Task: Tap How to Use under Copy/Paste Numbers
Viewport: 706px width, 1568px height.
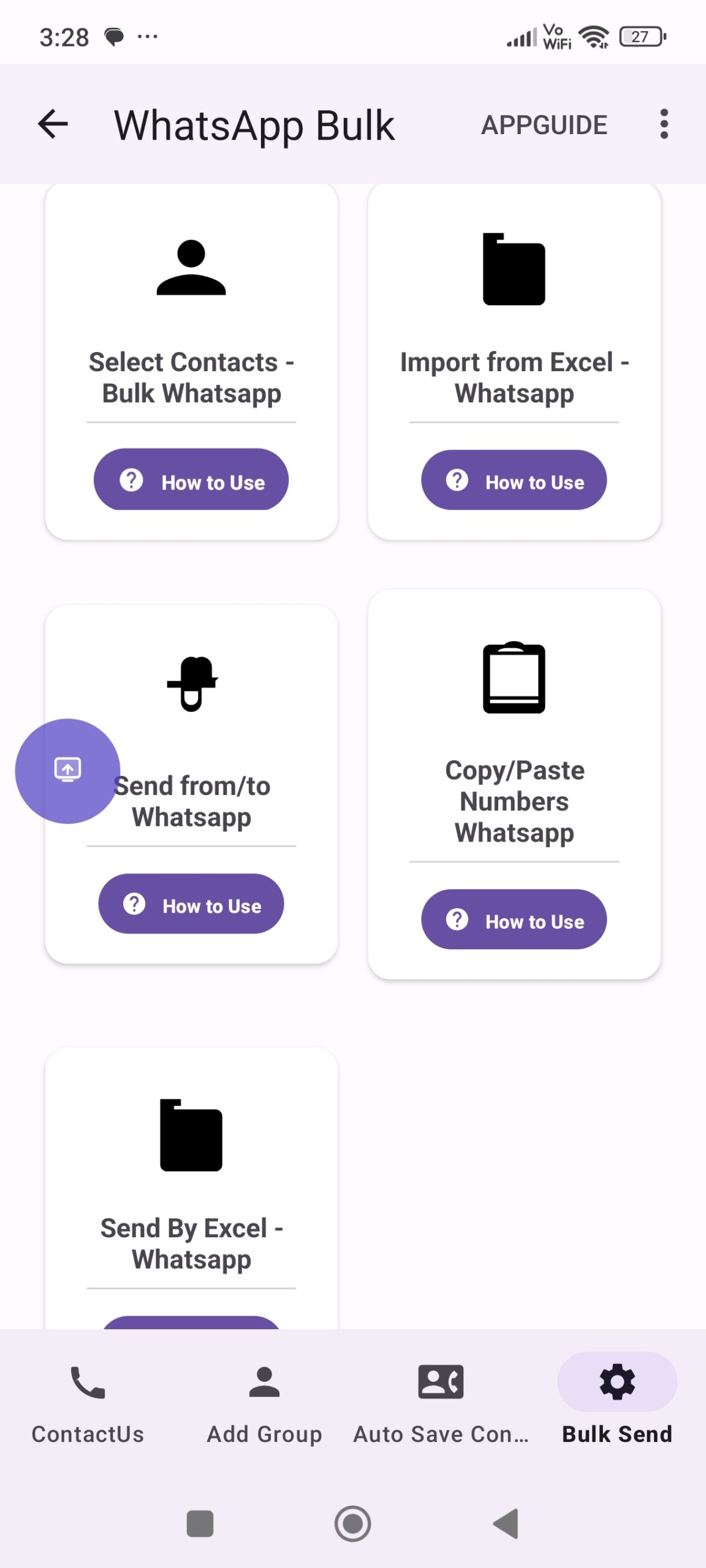Action: click(x=514, y=920)
